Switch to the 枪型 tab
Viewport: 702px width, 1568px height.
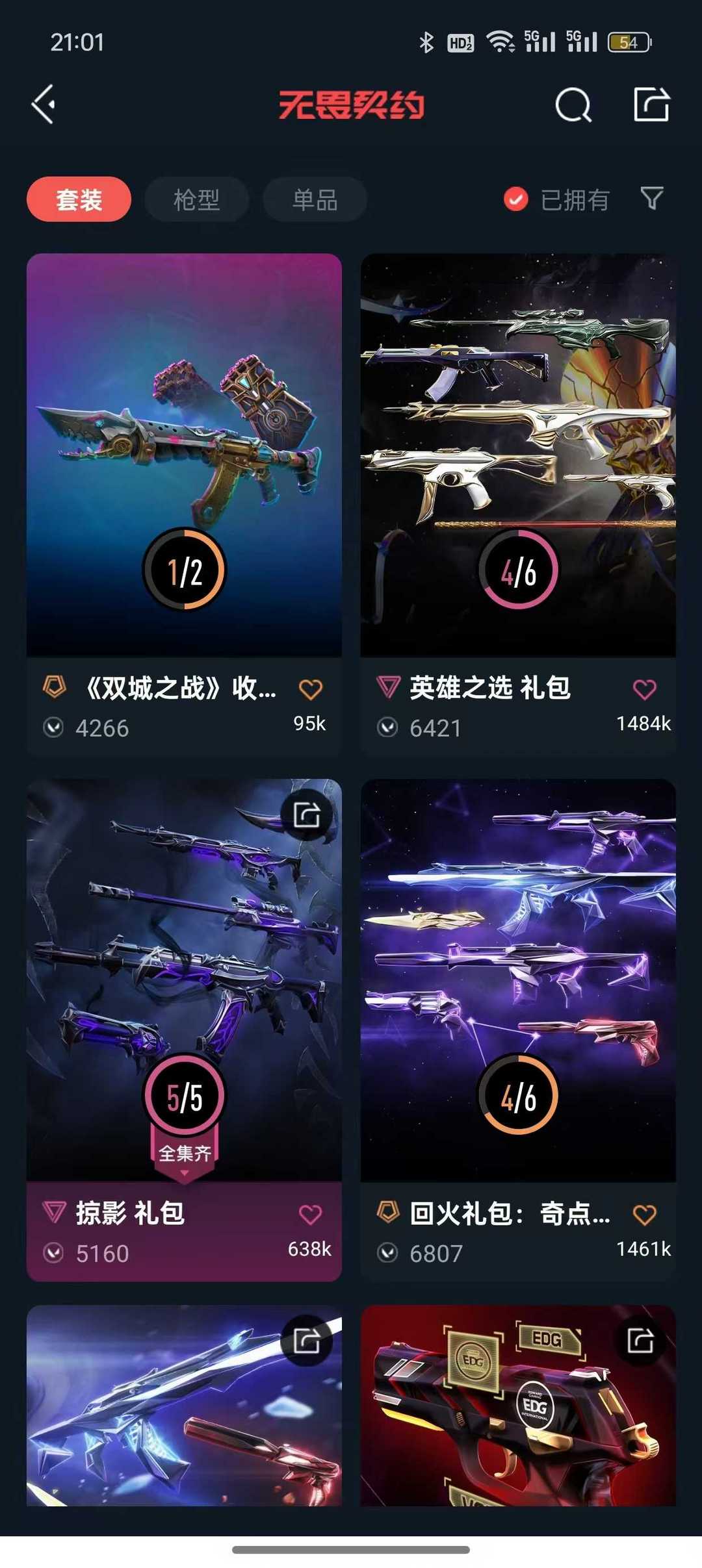196,199
